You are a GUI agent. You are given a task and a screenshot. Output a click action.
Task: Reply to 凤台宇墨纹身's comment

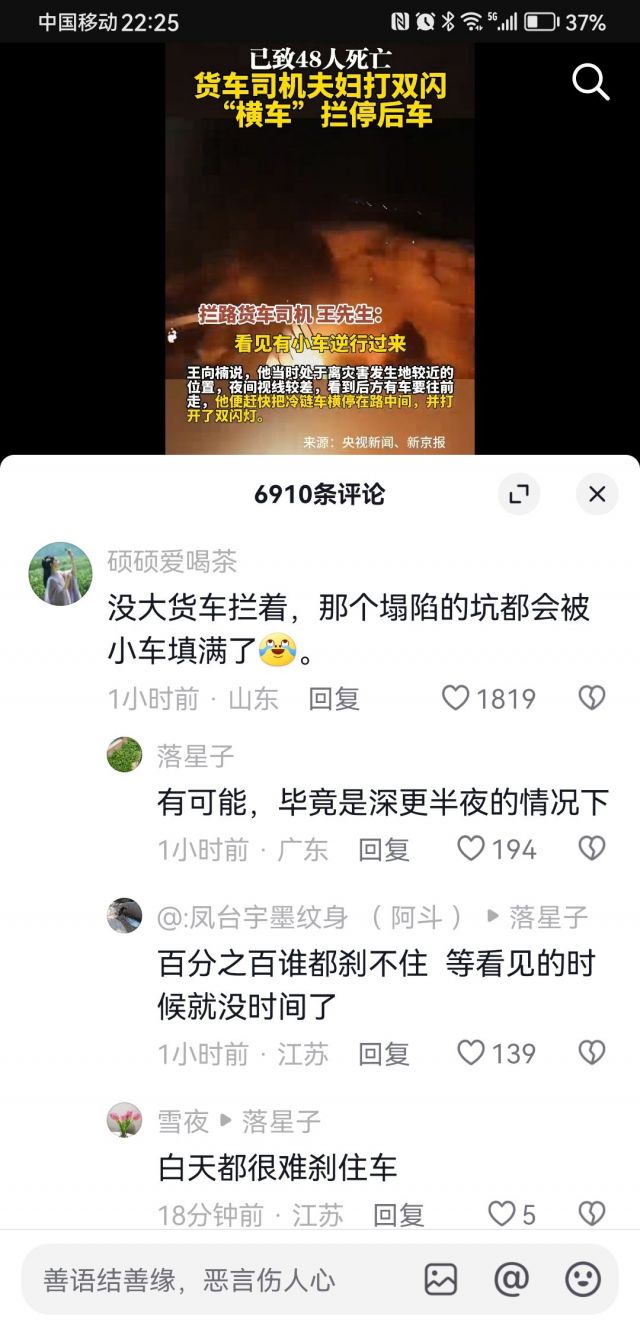point(383,1053)
